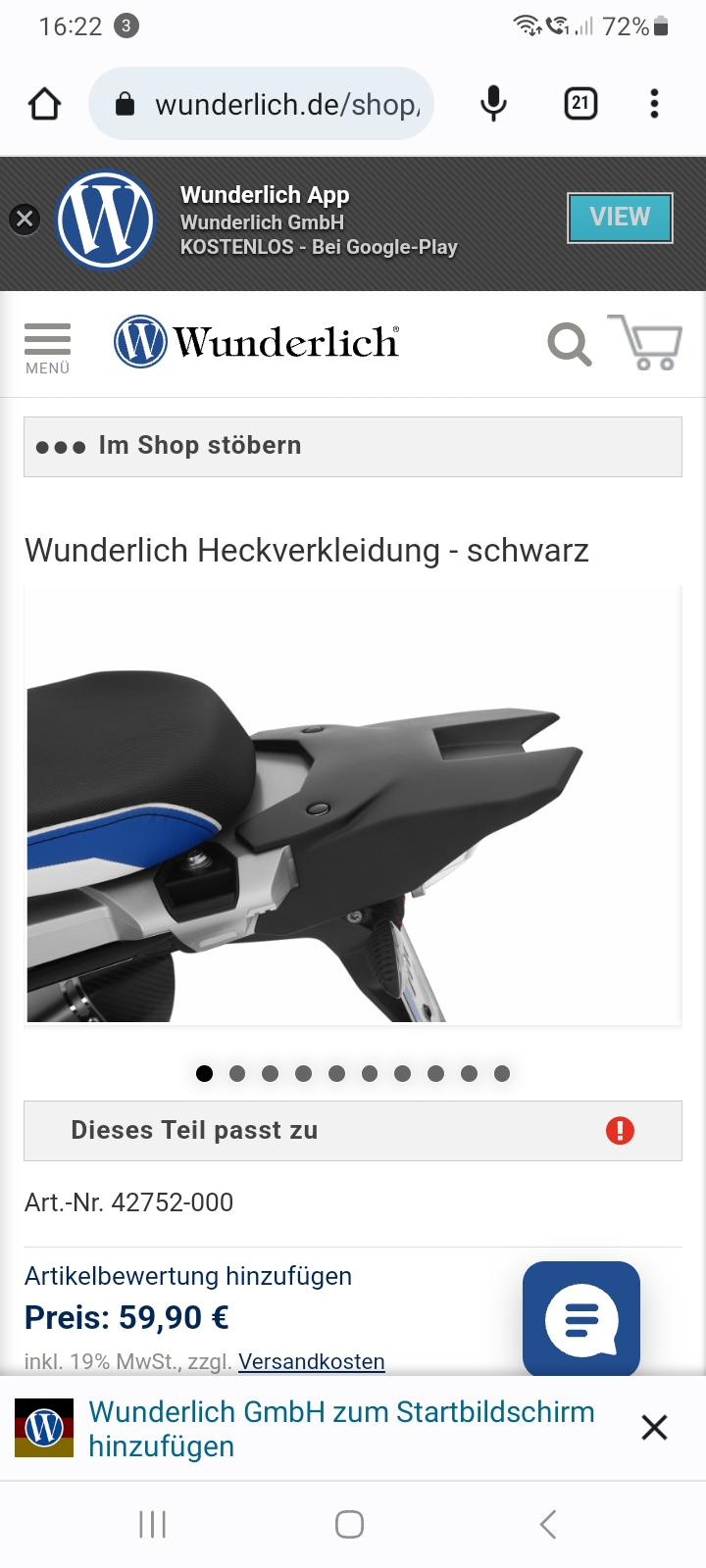
Task: Open the browser home page
Action: click(45, 104)
